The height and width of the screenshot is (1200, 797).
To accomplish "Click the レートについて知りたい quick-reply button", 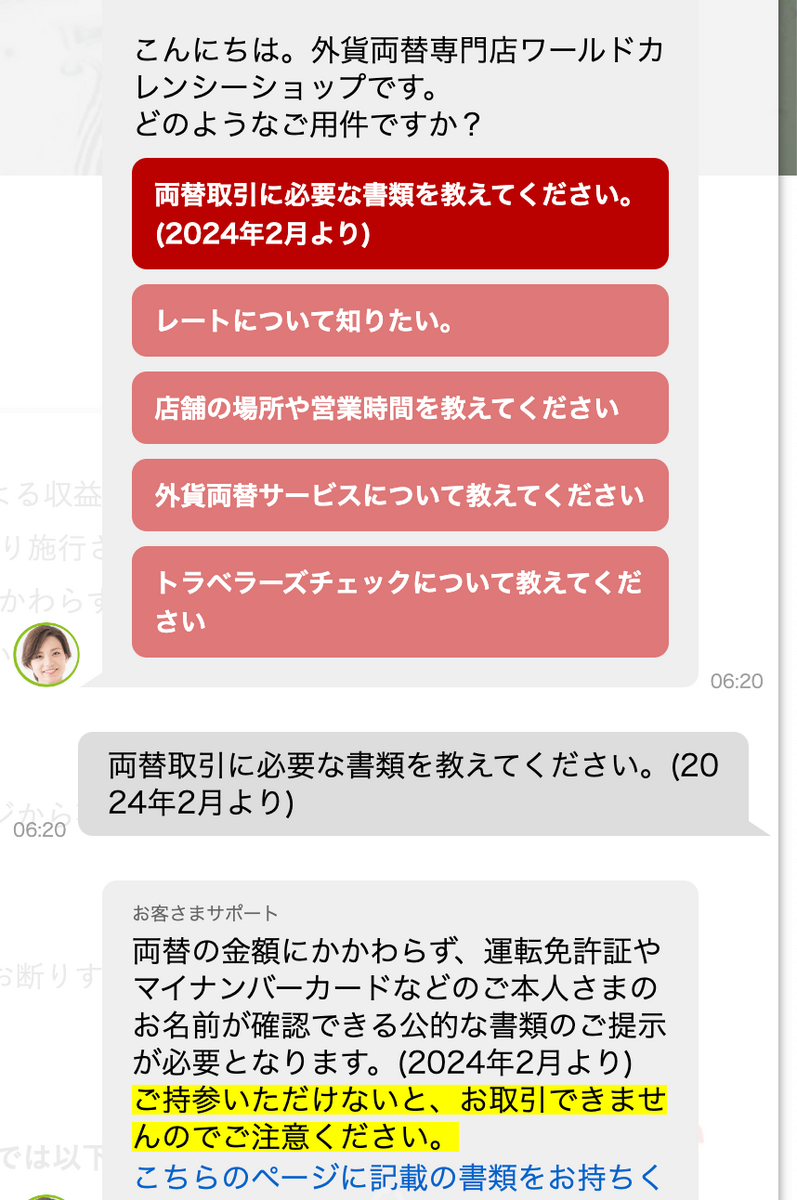I will [398, 321].
